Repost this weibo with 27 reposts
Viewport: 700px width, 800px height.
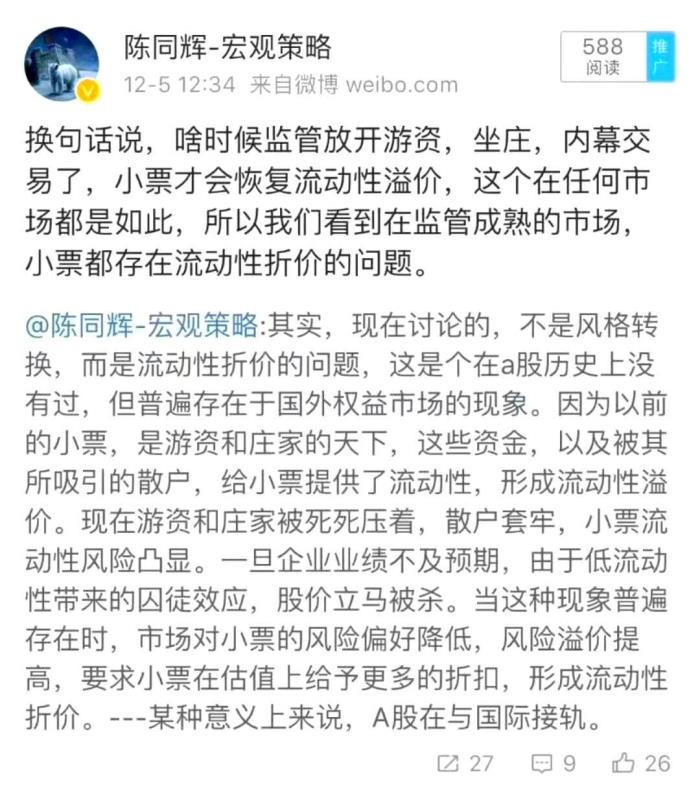click(x=465, y=763)
